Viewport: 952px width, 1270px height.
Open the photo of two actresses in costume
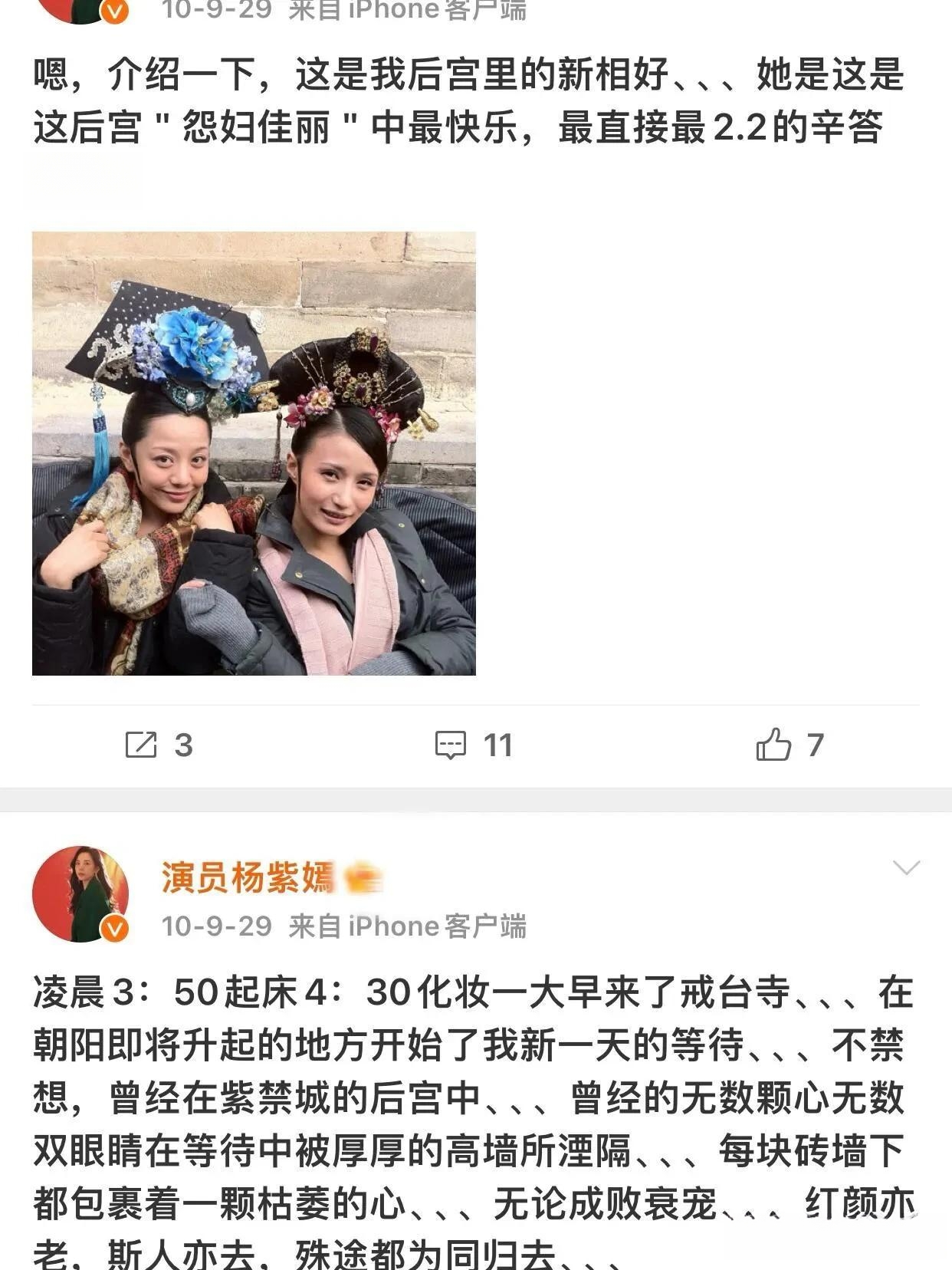[254, 453]
